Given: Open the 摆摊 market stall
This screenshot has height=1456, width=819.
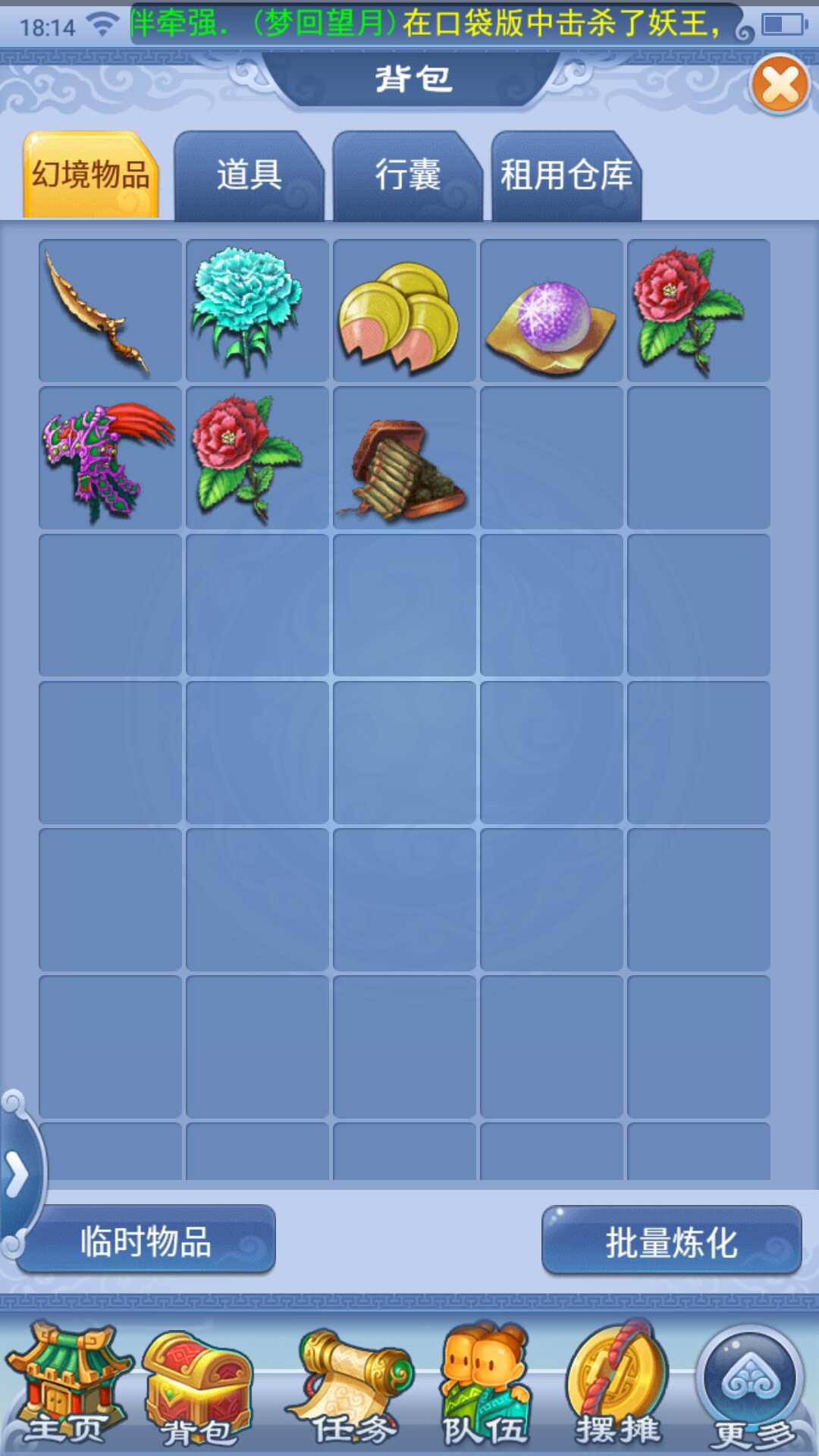Looking at the screenshot, I should coord(618,1384).
